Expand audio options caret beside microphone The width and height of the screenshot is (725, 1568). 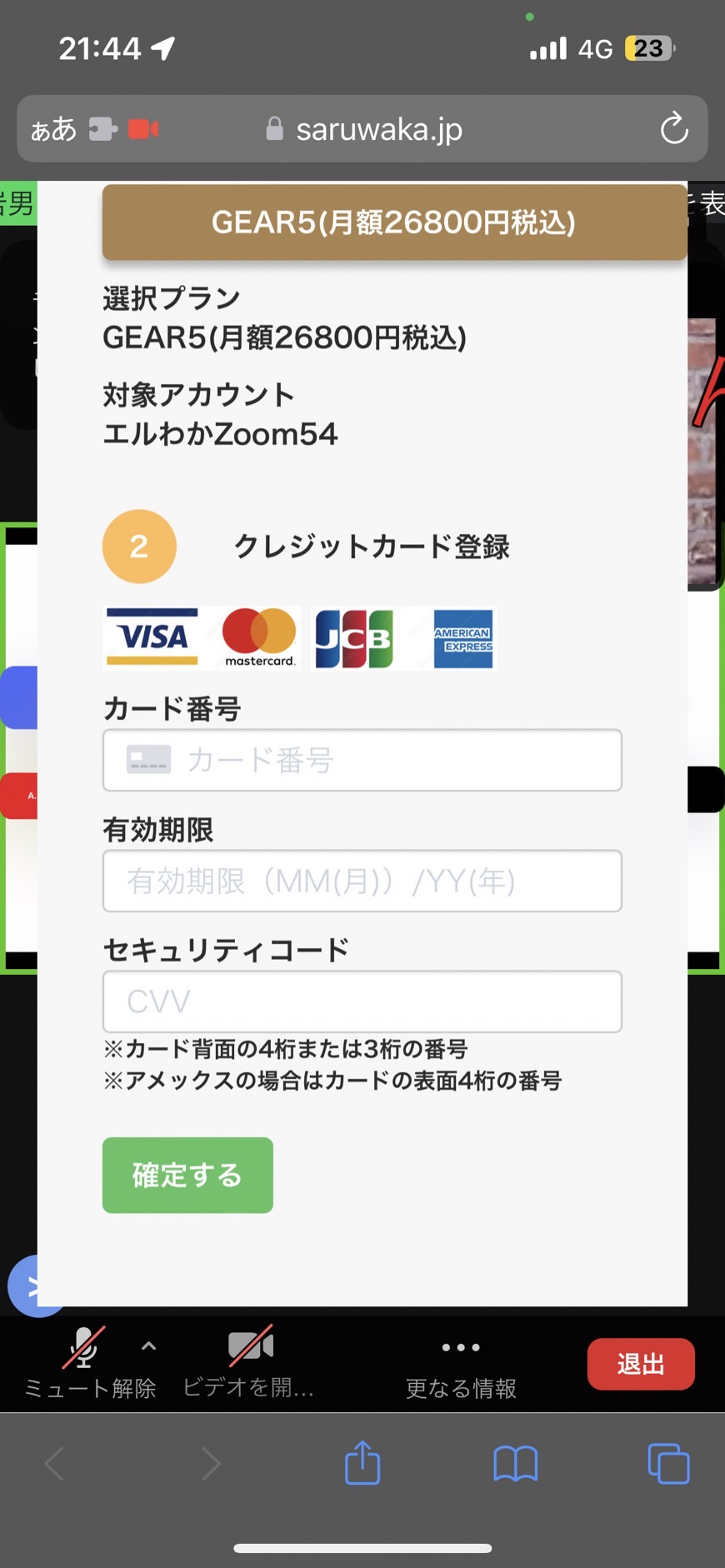pos(148,1345)
